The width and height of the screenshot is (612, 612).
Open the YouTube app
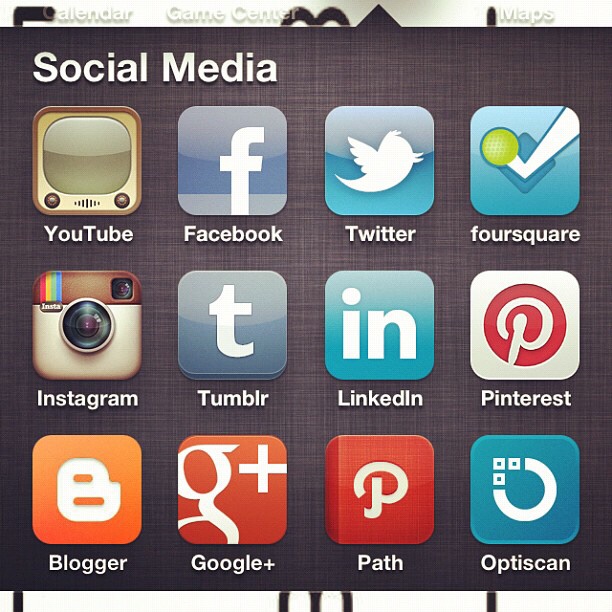pyautogui.click(x=87, y=161)
